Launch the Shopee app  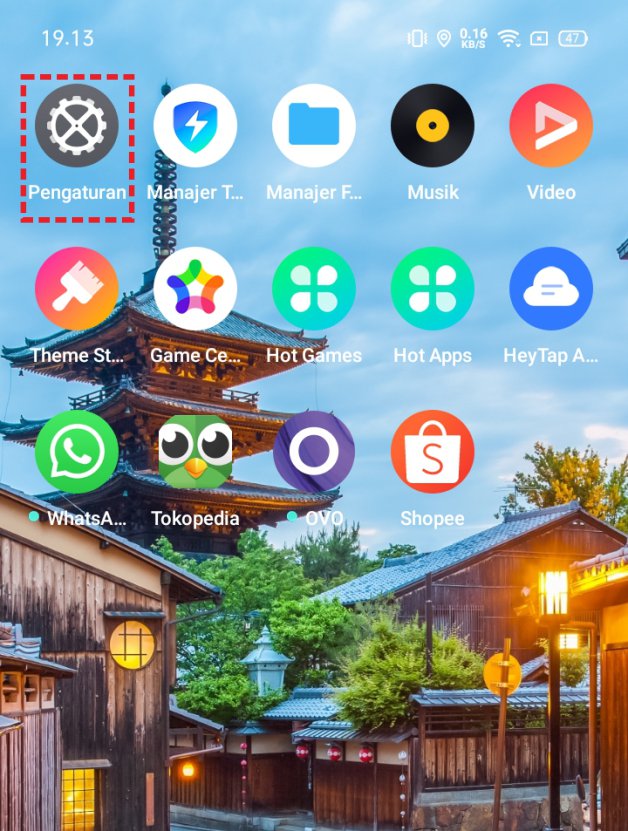tap(432, 452)
